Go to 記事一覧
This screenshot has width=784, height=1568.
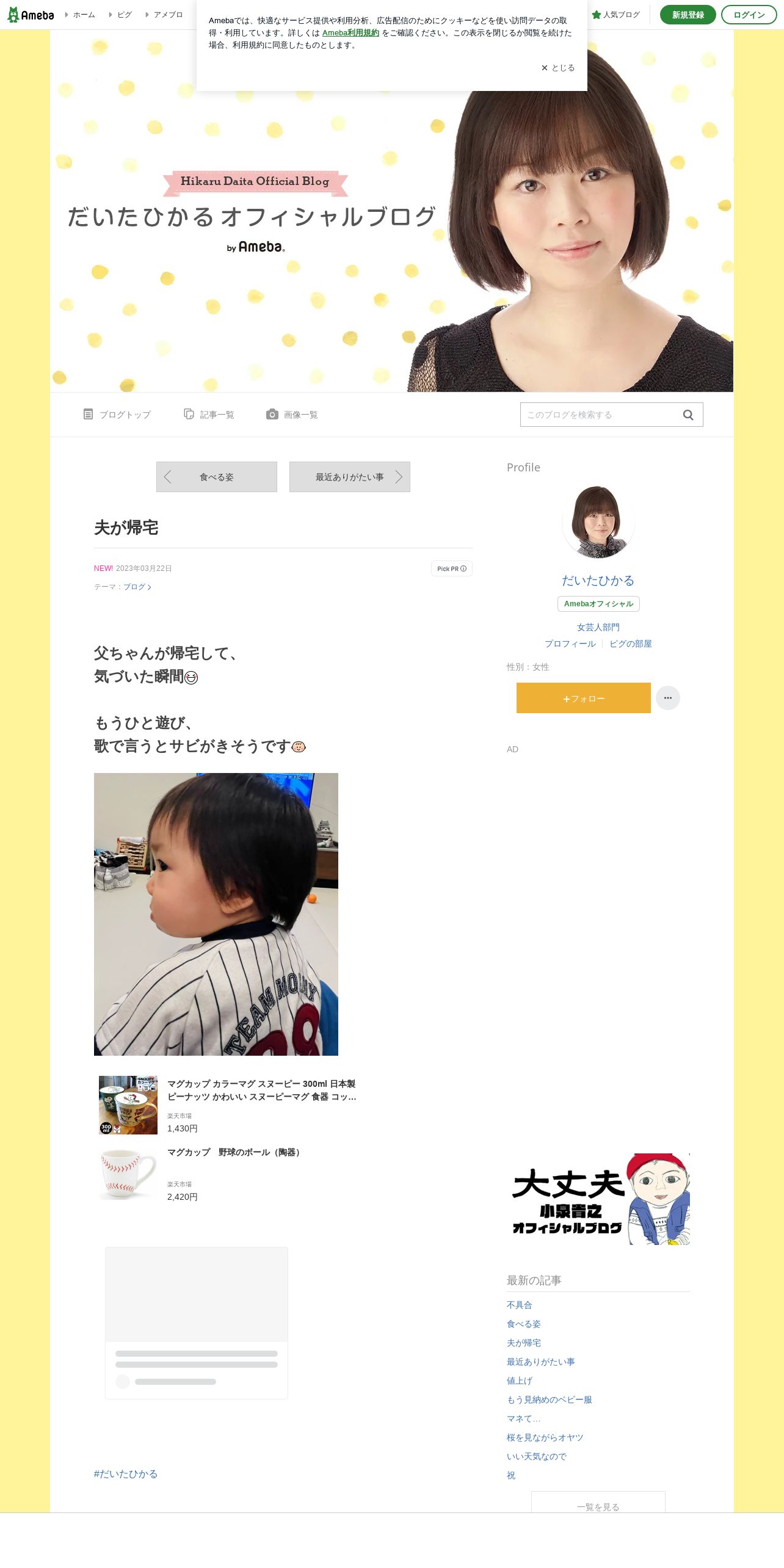tap(209, 415)
